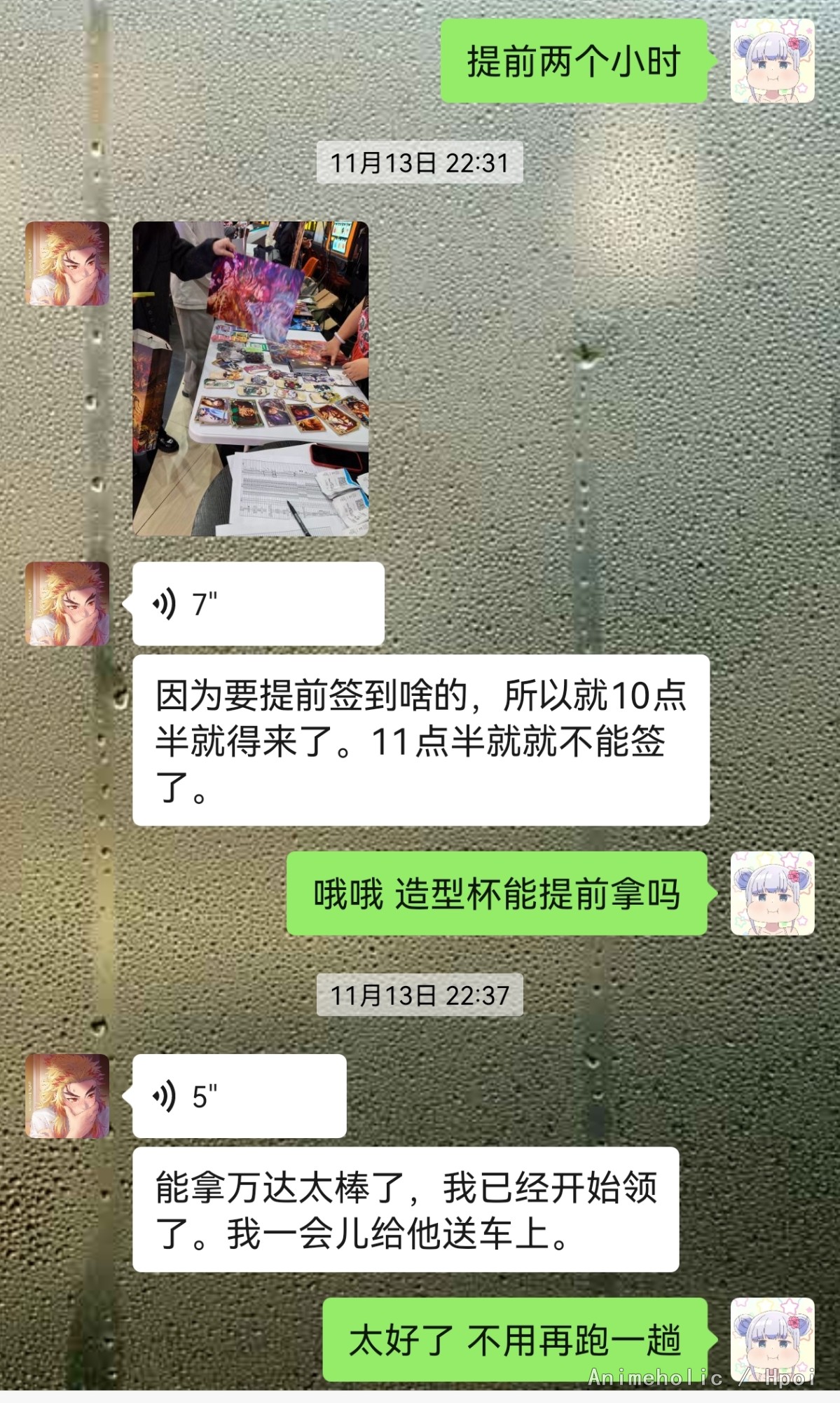
Task: Open the sender's avatar beside the photo message
Action: click(x=67, y=264)
